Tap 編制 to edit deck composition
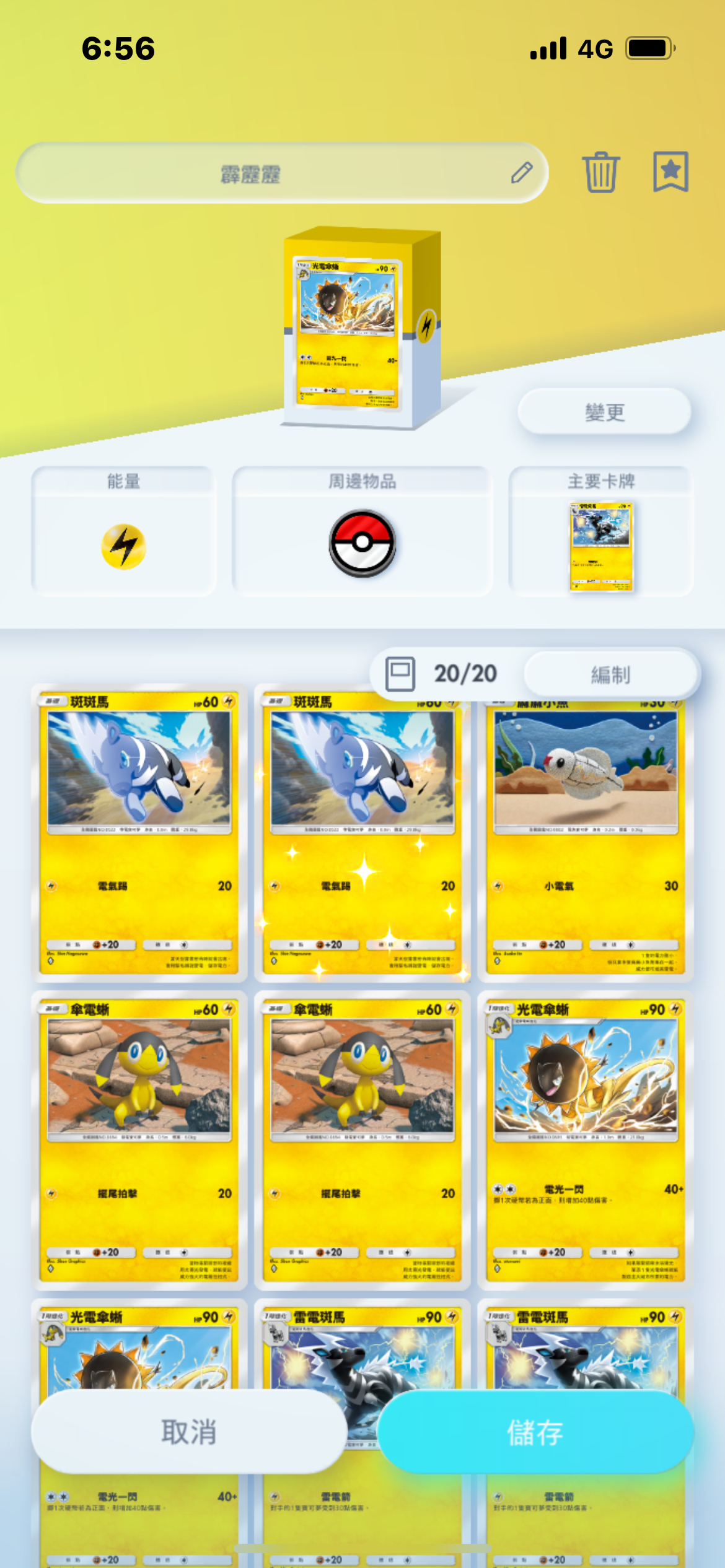The height and width of the screenshot is (1568, 725). coord(611,674)
